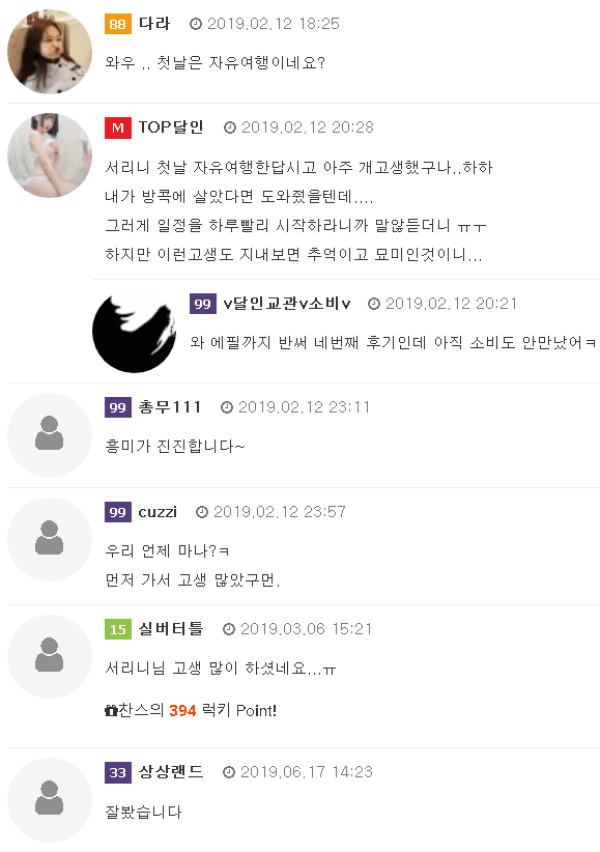Open 실버터틀's profile from username
Screen dimensions: 600x852
pyautogui.click(x=170, y=628)
